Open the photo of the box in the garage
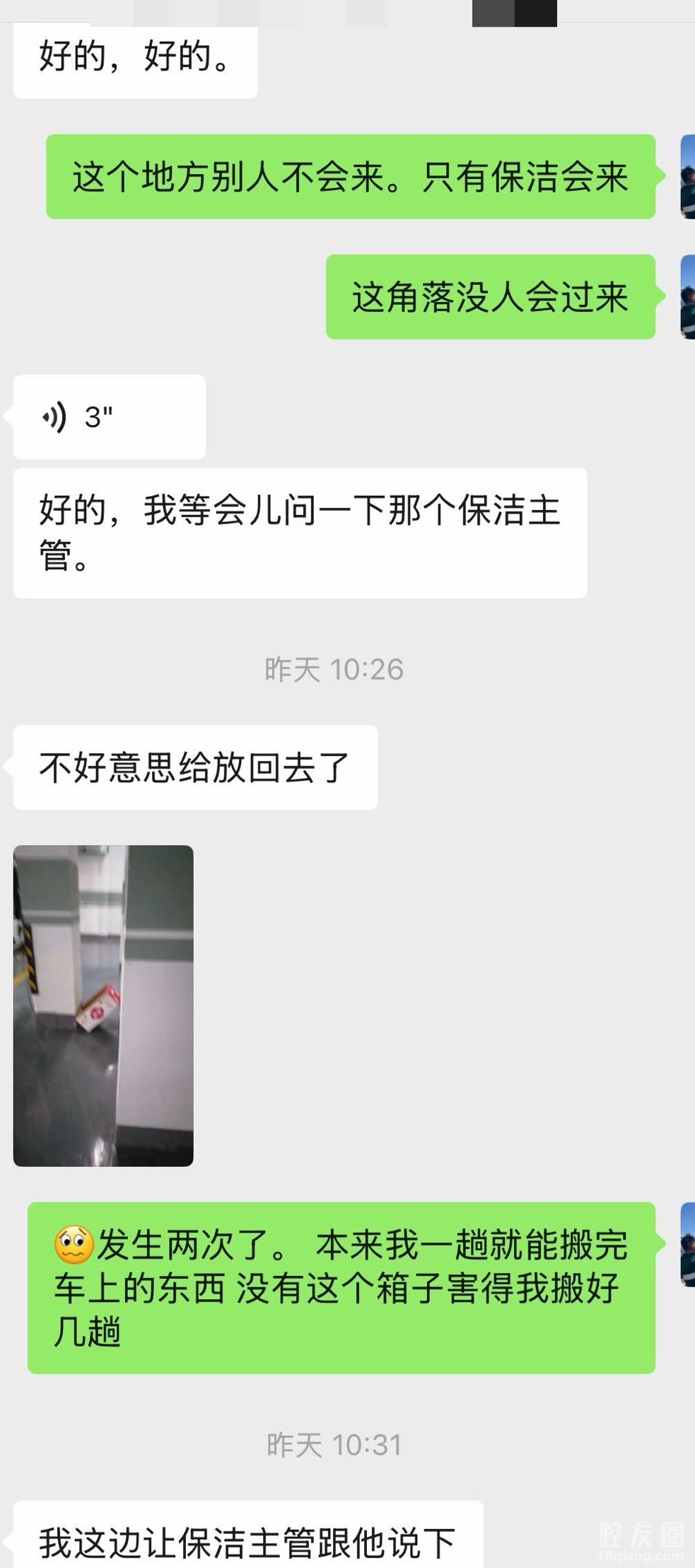The image size is (695, 1568). [103, 1005]
